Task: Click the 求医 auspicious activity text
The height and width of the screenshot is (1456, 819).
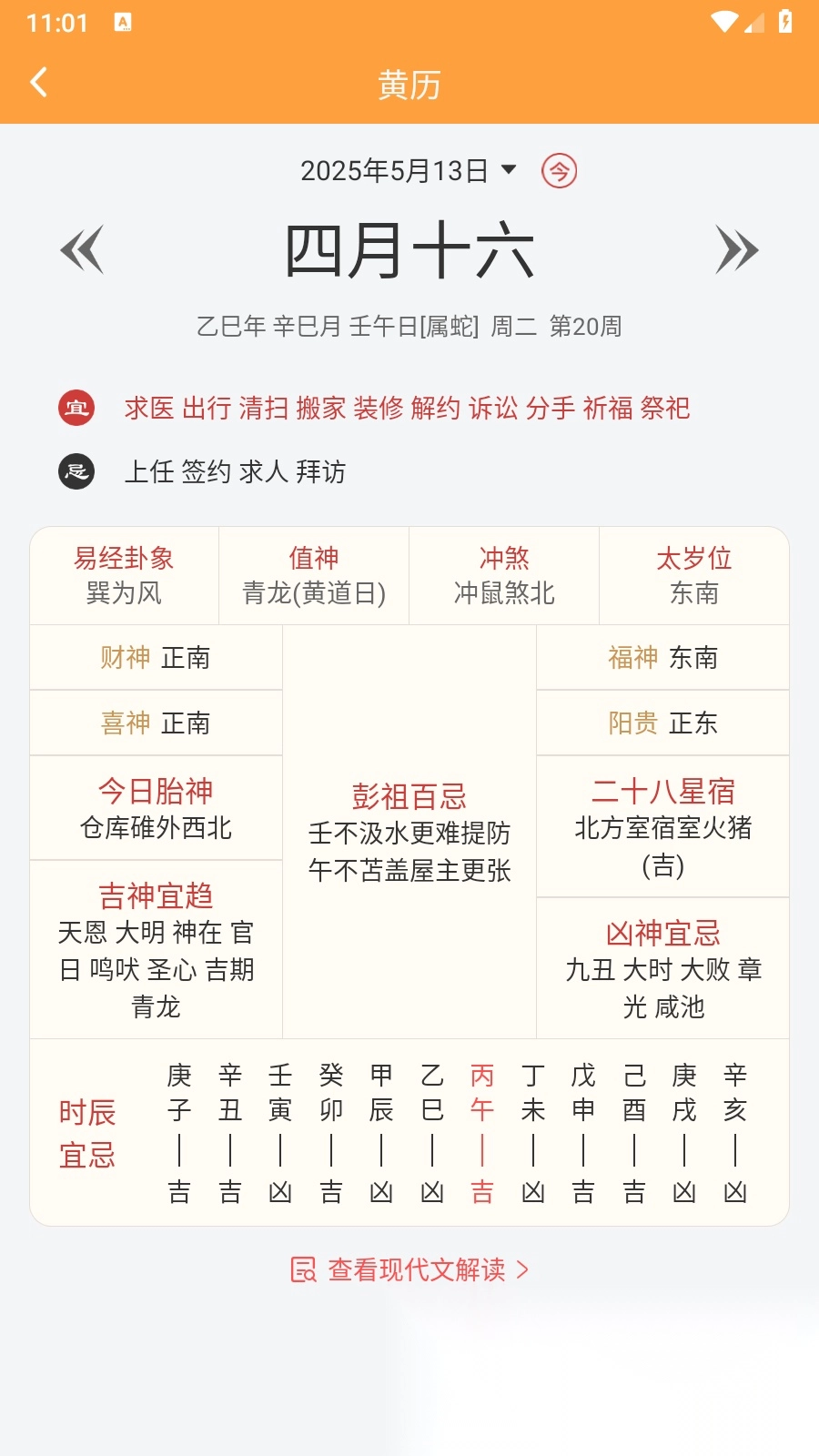Action: coord(148,409)
